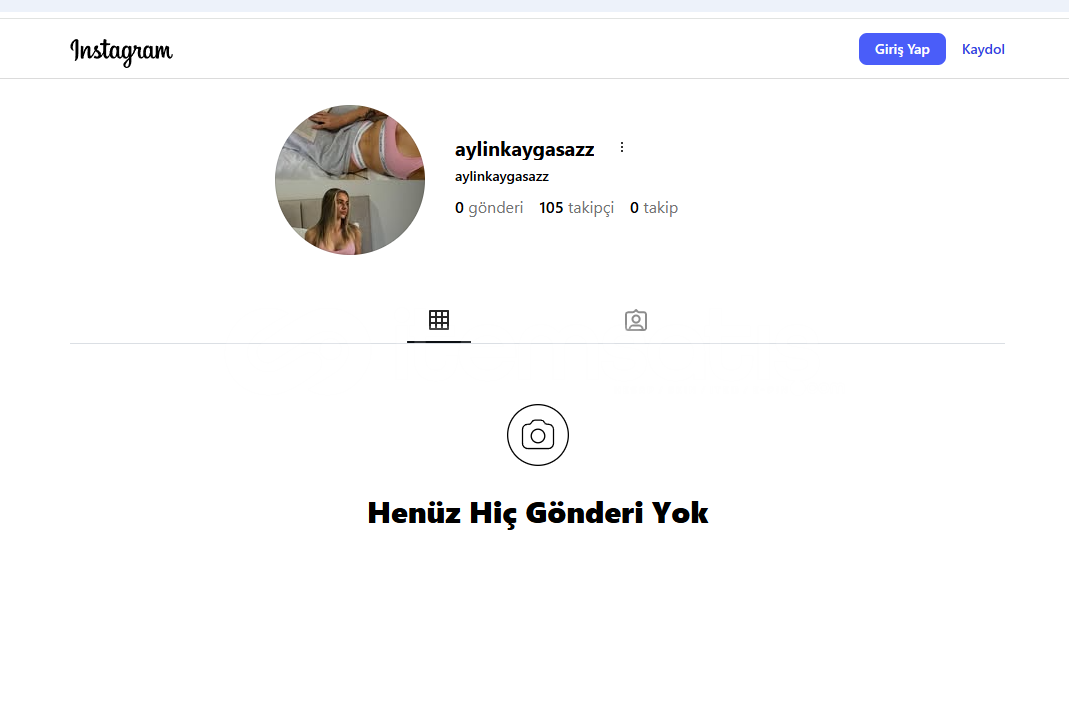Image resolution: width=1069 pixels, height=704 pixels.
Task: Switch to the tagged photos tab
Action: pos(636,320)
